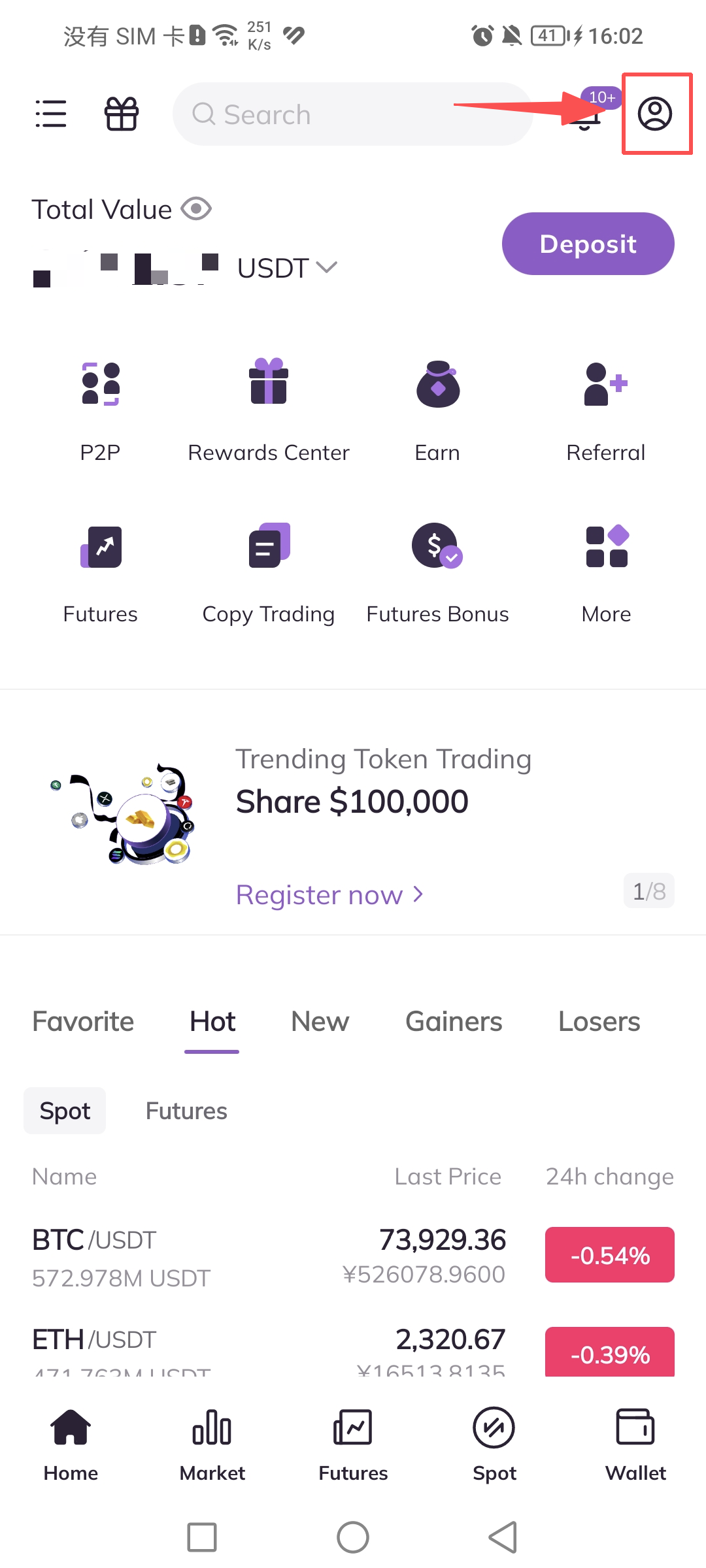Open the gift rewards icon
This screenshot has height=1568, width=706.
coord(122,114)
